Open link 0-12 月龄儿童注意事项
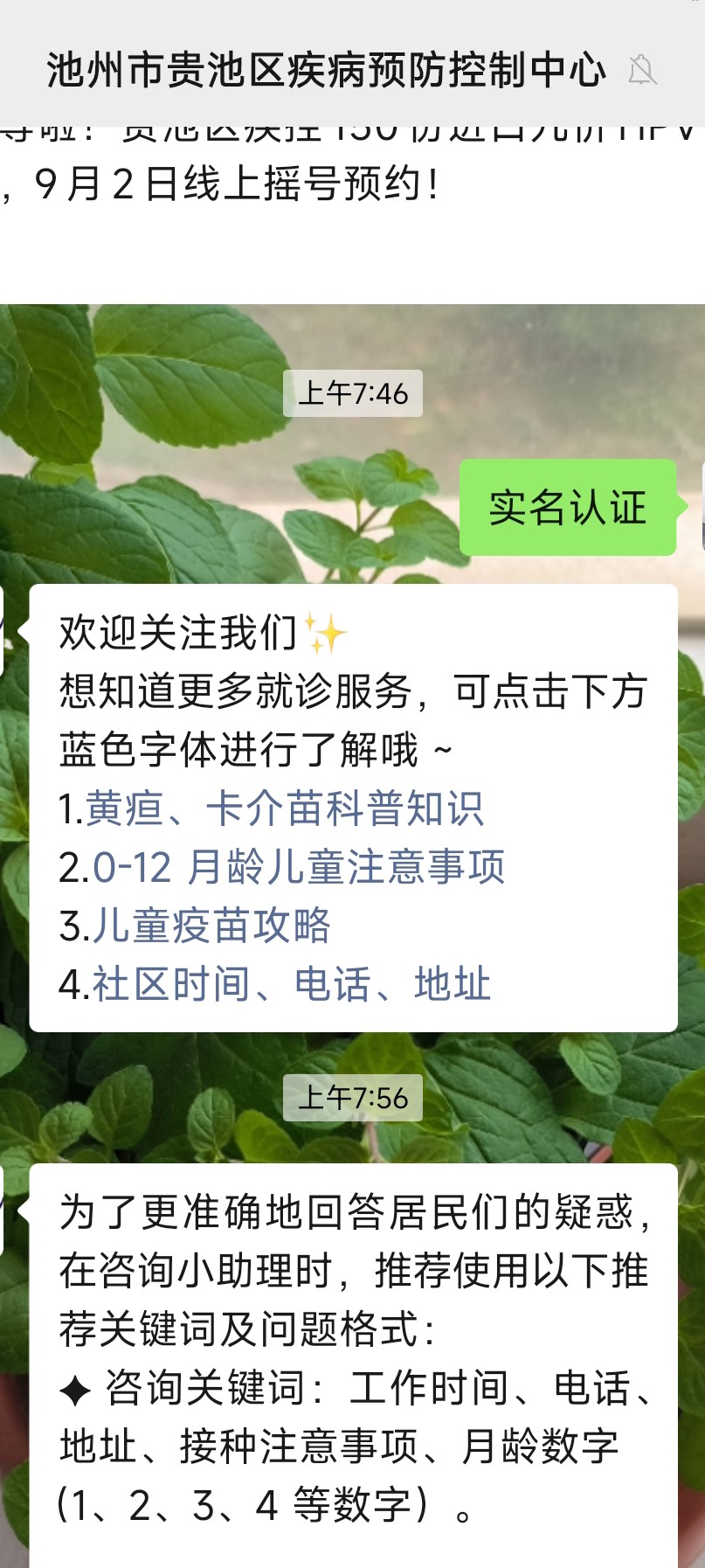The width and height of the screenshot is (705, 1568). (298, 867)
